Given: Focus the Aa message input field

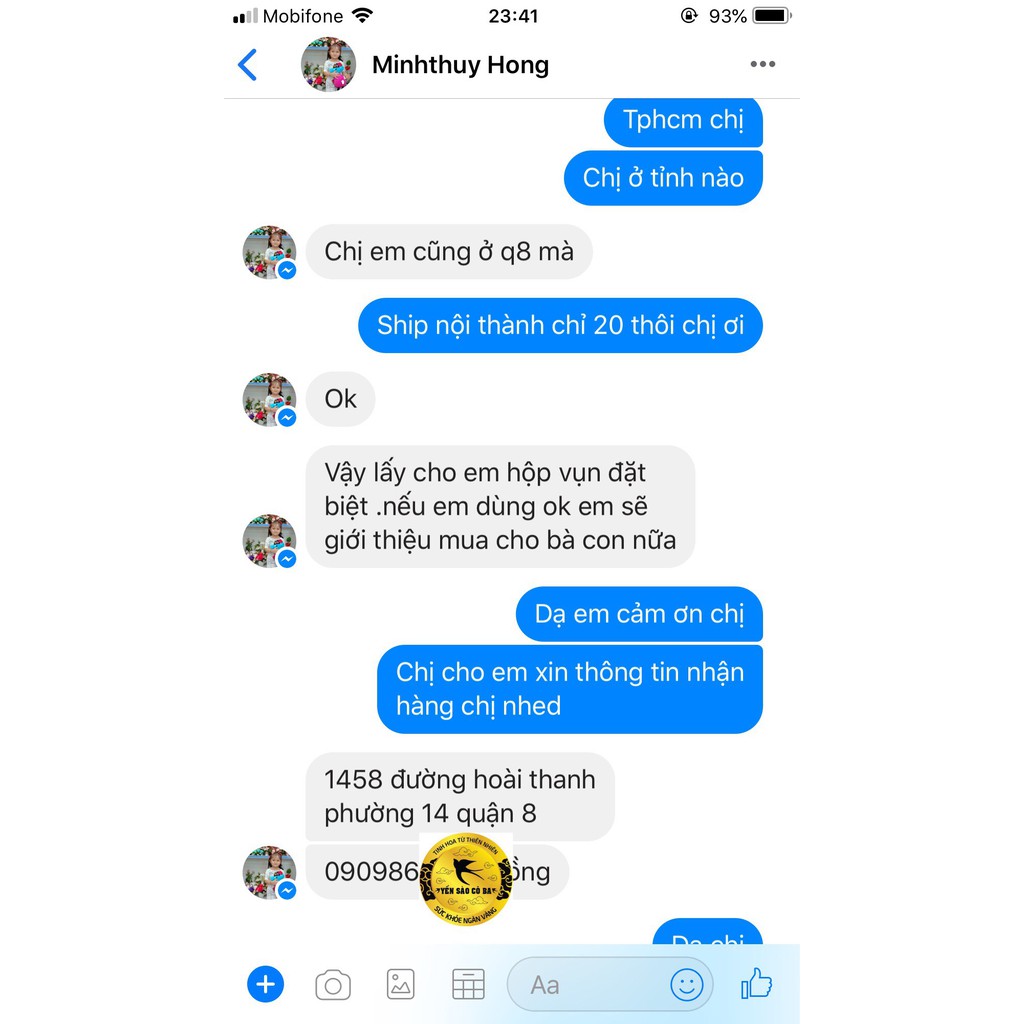Looking at the screenshot, I should 585,985.
